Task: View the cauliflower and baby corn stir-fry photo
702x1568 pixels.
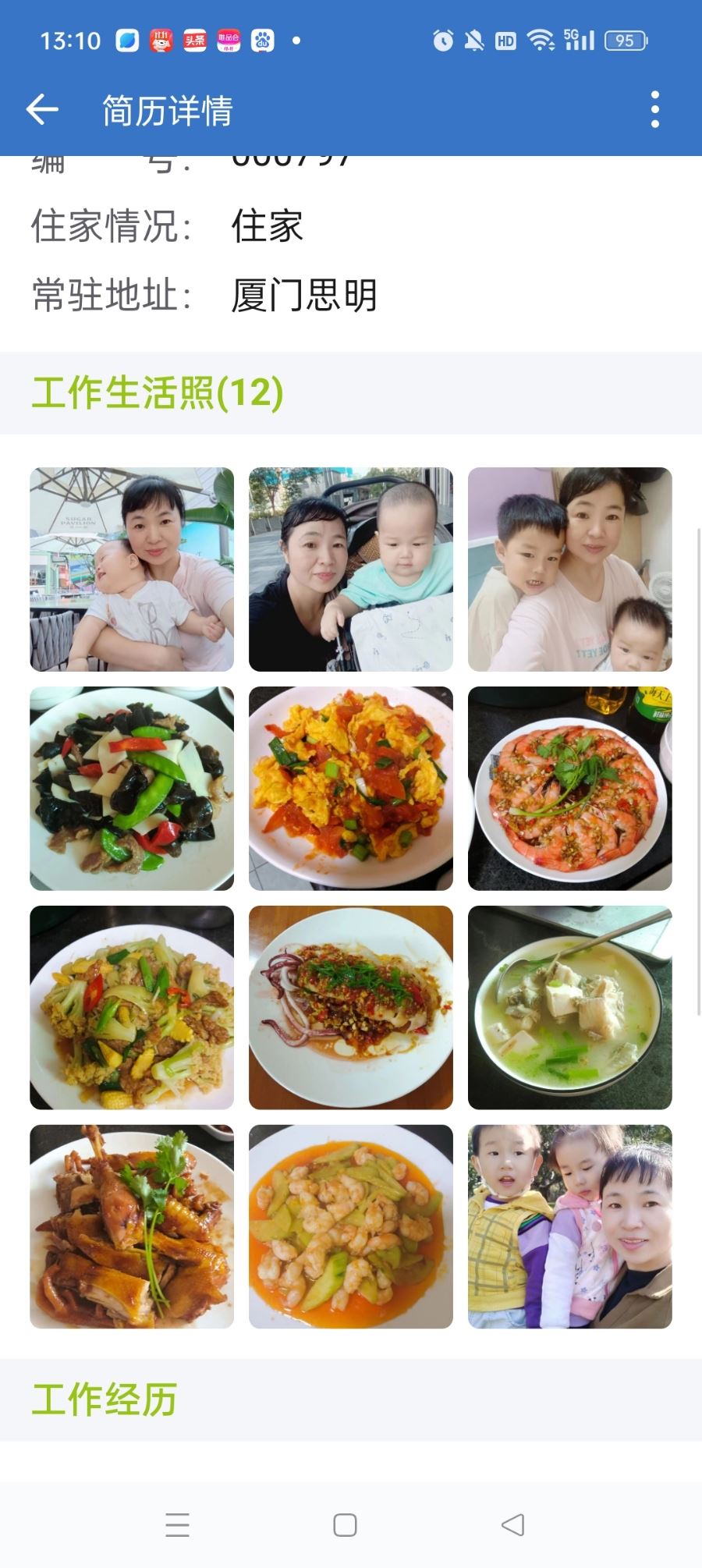Action: [132, 1008]
